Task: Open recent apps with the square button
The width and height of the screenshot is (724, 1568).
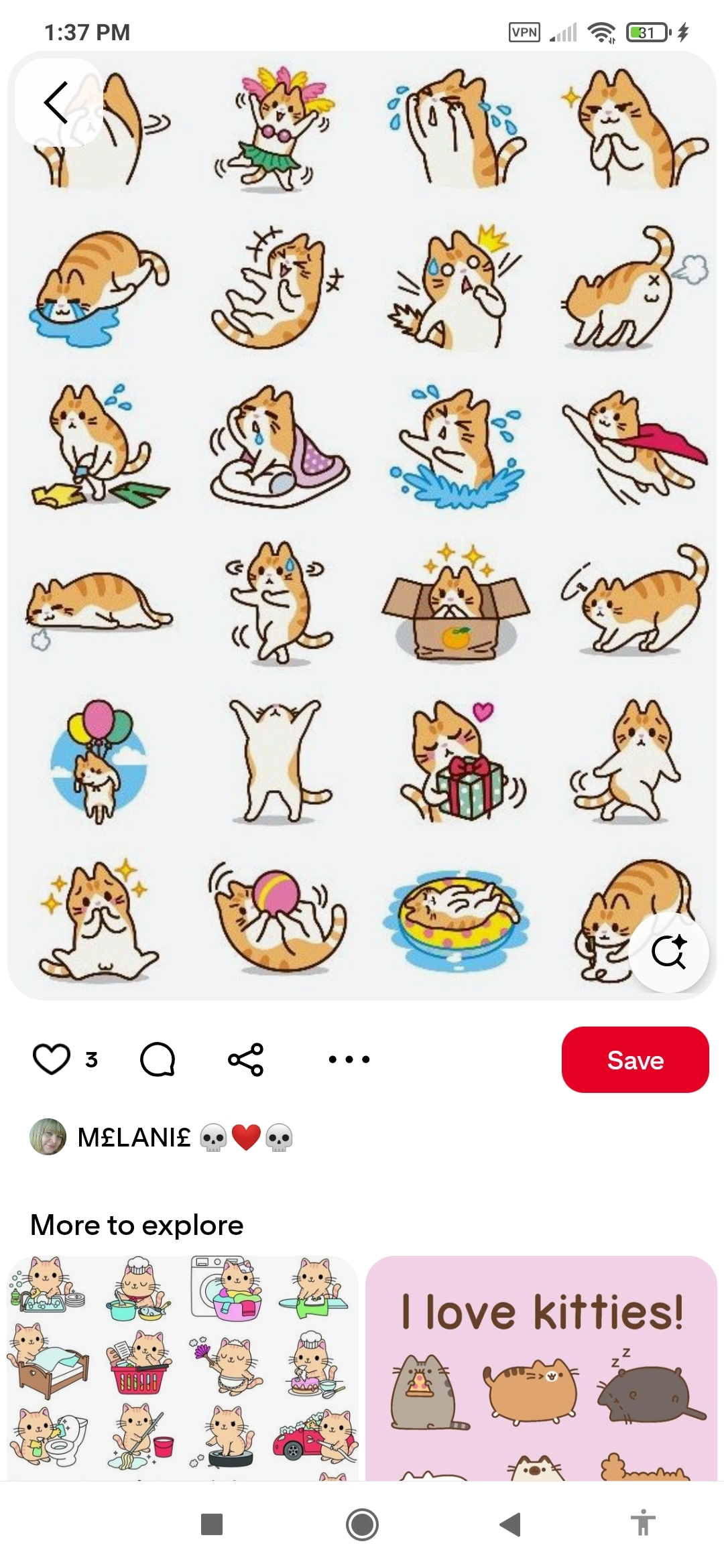Action: click(212, 1524)
